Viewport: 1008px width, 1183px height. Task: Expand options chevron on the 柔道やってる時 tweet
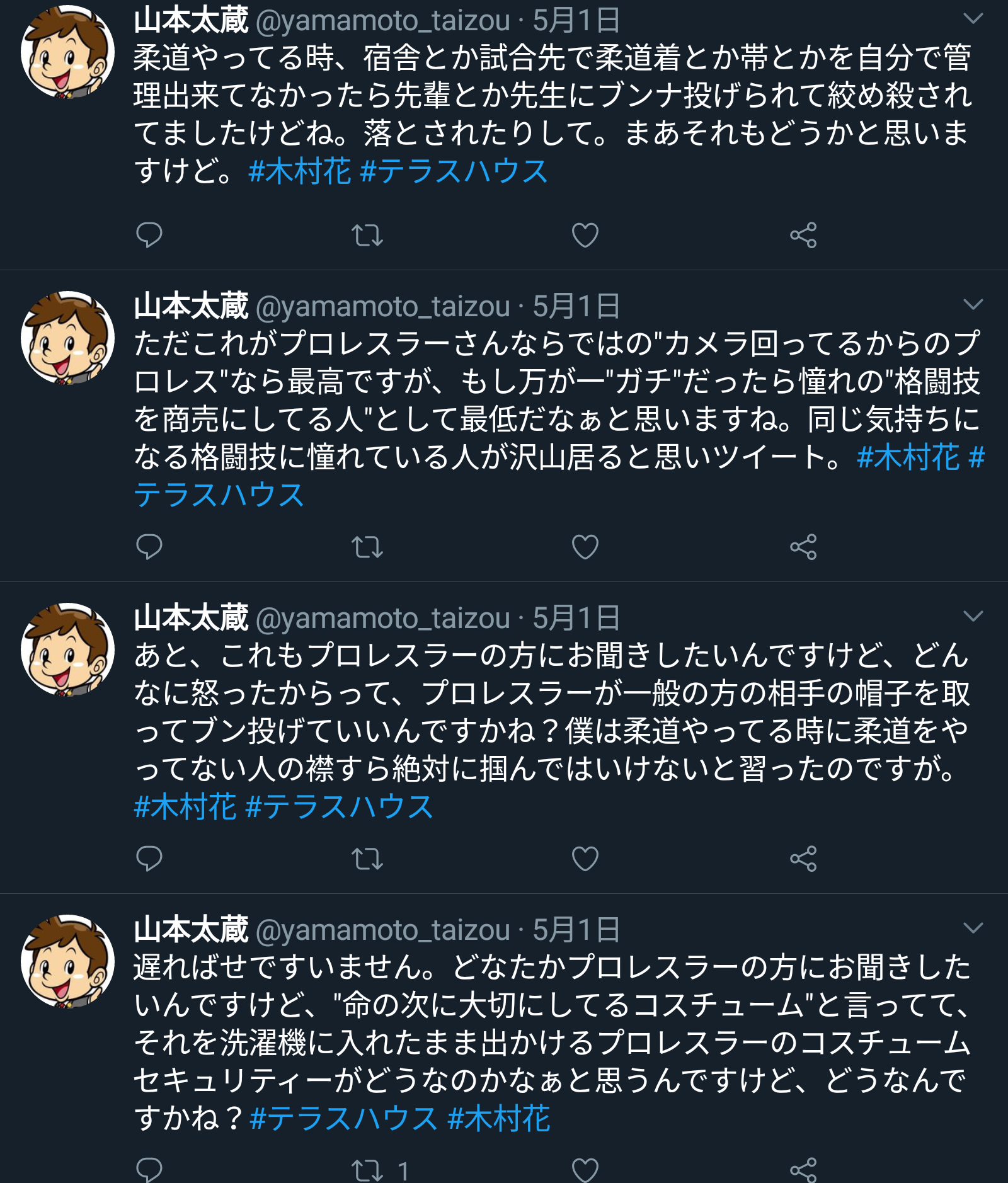coord(973,19)
